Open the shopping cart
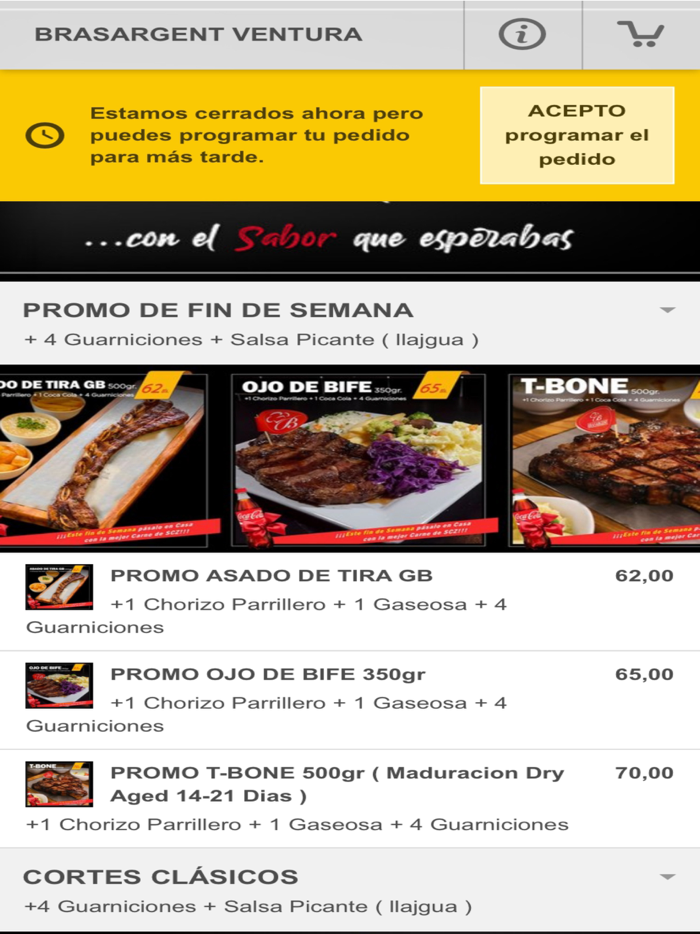 pos(641,34)
